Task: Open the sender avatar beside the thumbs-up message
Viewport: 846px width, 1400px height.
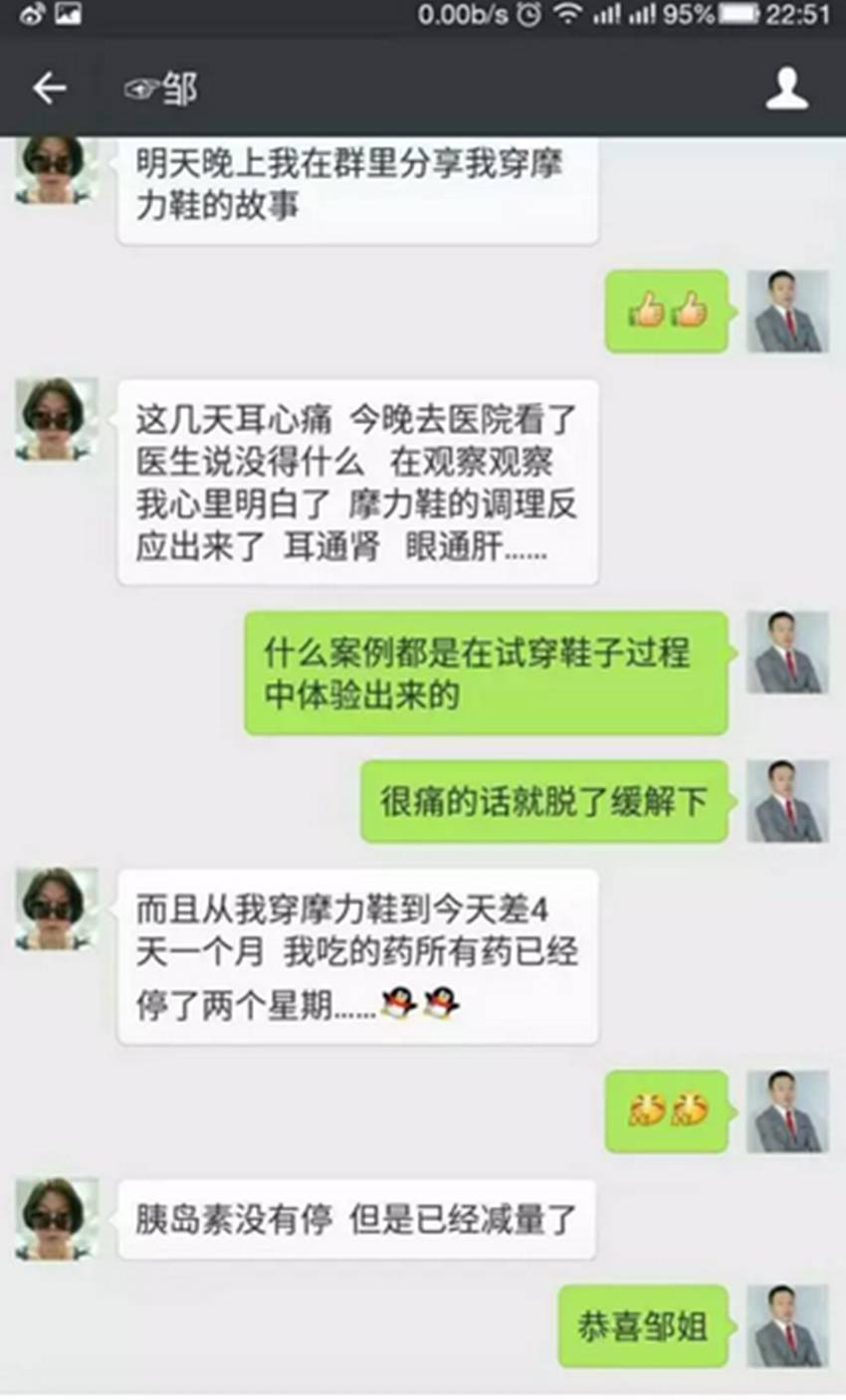Action: point(787,311)
